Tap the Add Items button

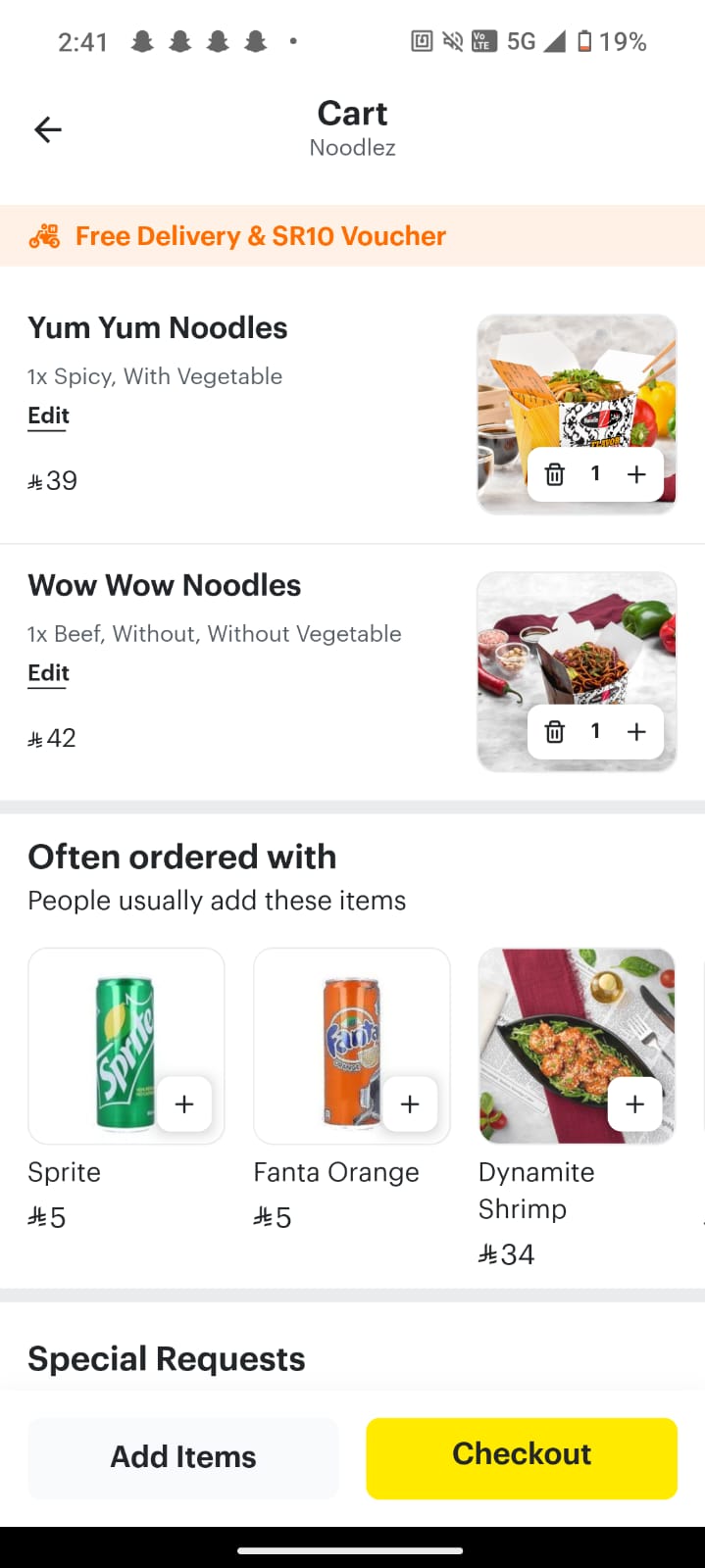[183, 1457]
